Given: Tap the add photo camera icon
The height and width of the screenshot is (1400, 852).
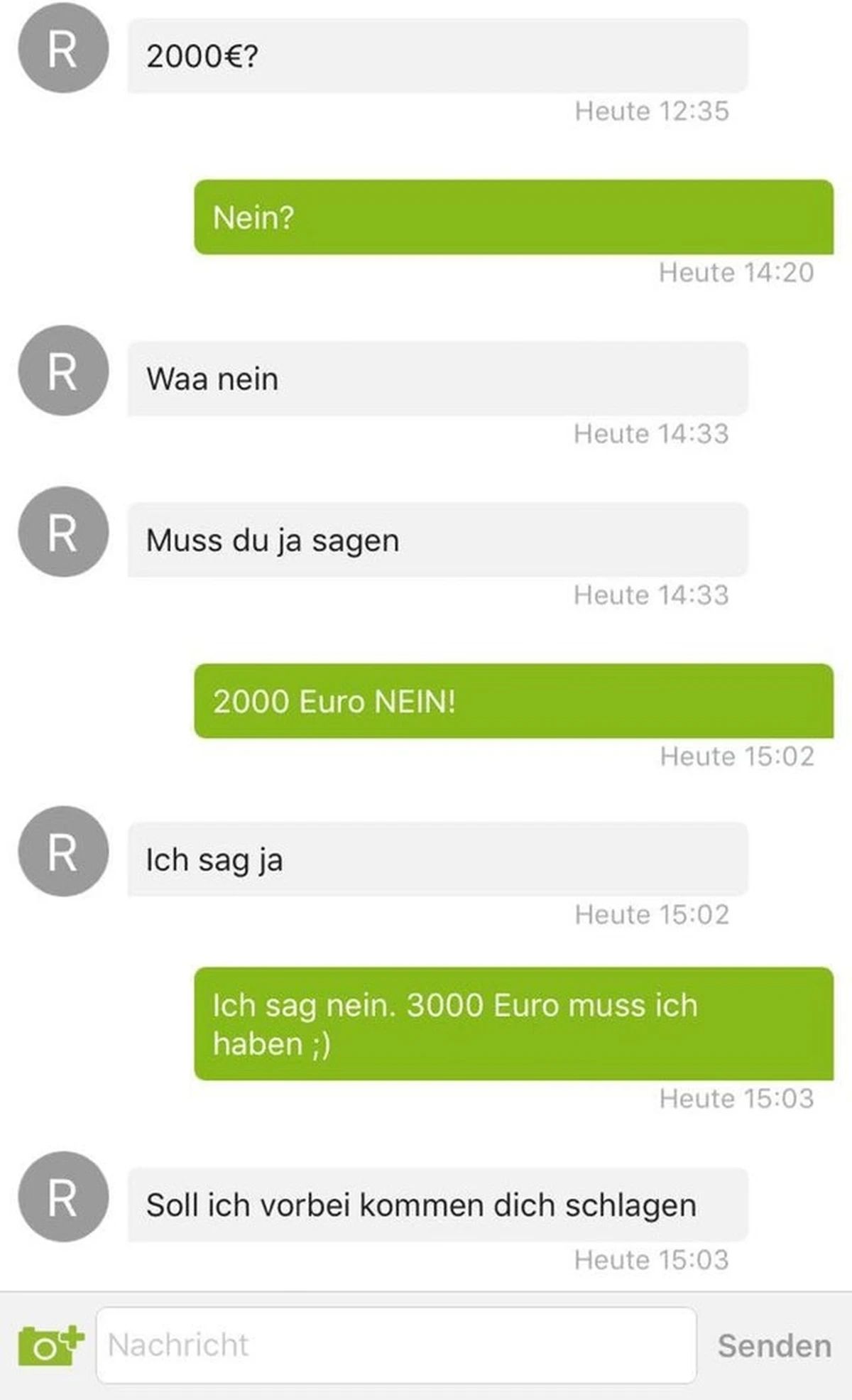Looking at the screenshot, I should [50, 1345].
